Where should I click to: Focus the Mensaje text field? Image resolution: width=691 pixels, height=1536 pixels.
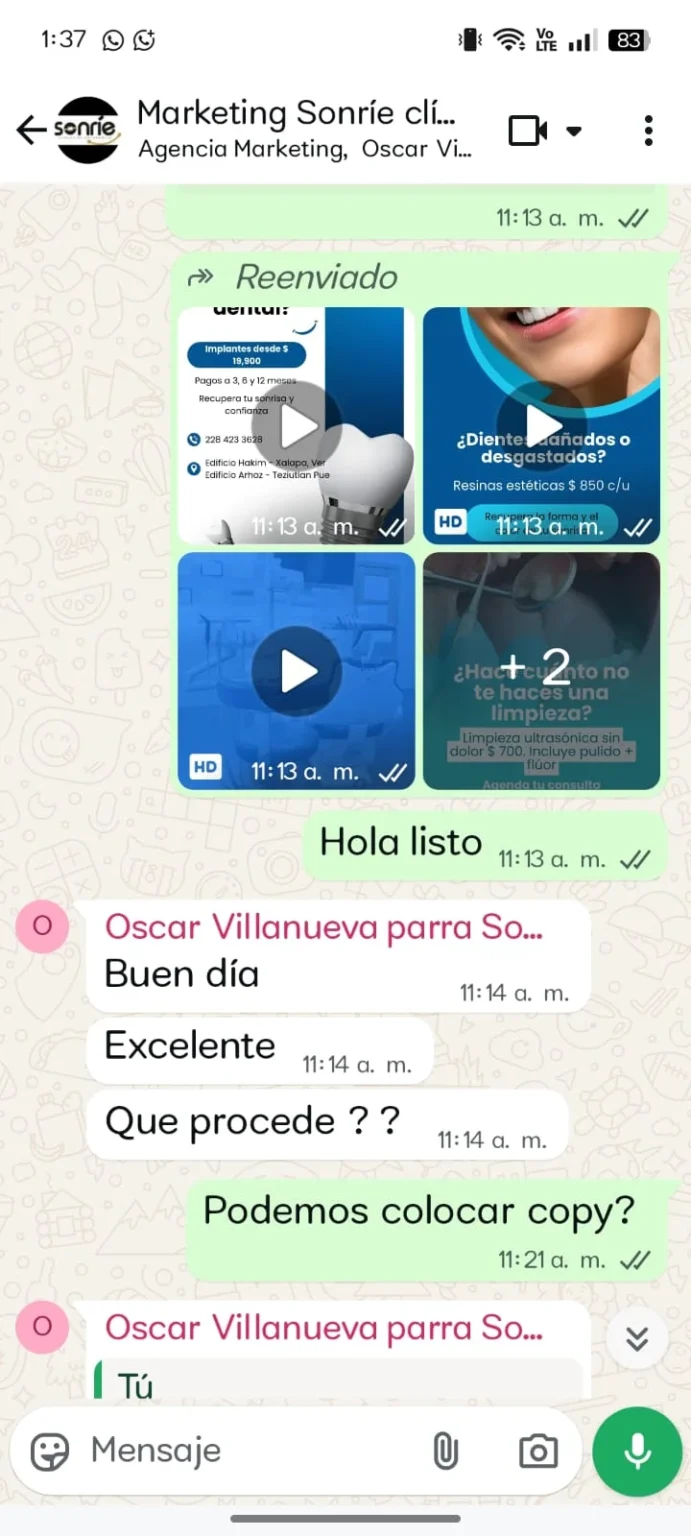coord(250,1451)
